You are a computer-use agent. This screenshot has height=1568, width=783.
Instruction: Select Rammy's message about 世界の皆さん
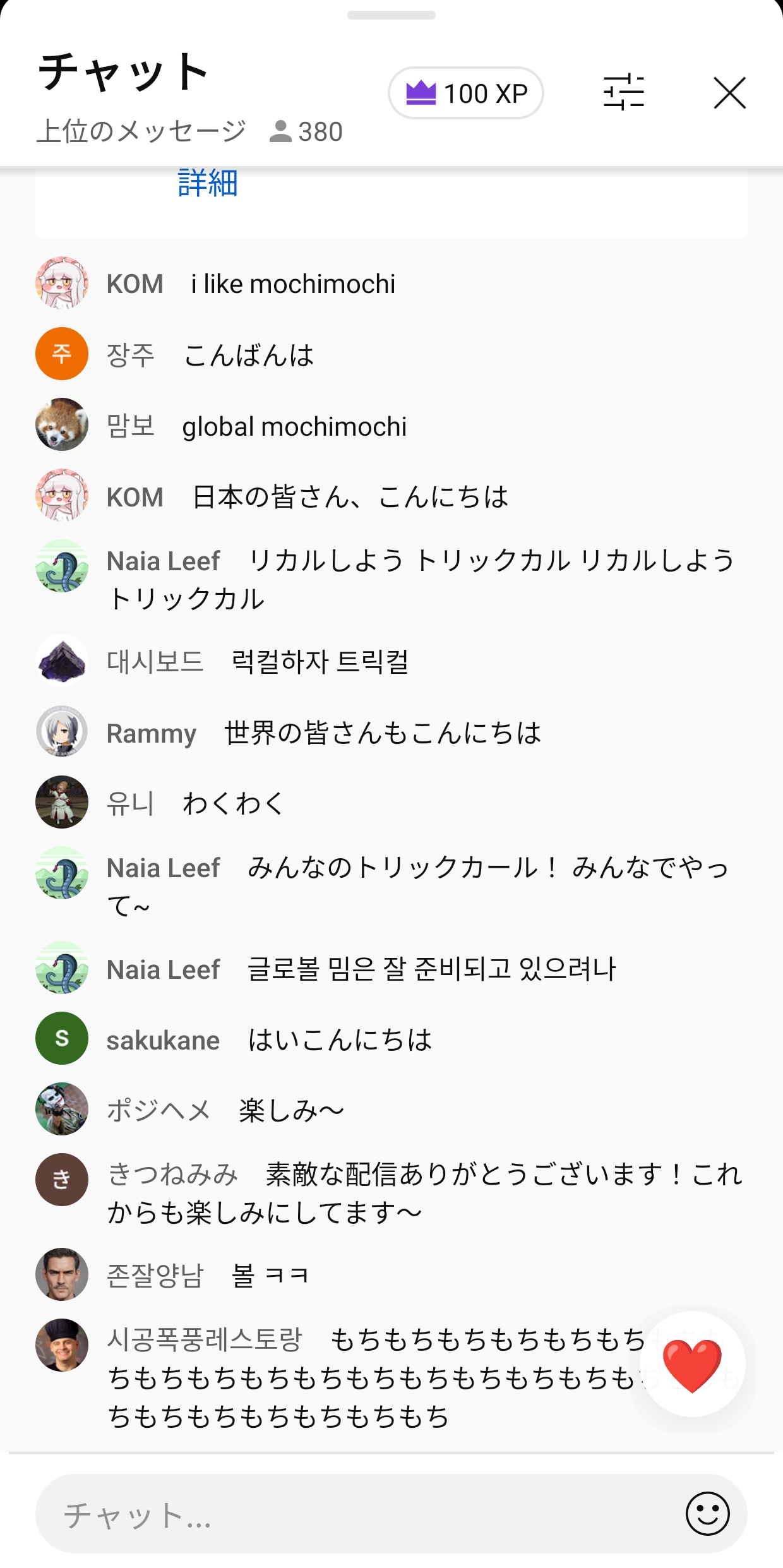pyautogui.click(x=382, y=733)
